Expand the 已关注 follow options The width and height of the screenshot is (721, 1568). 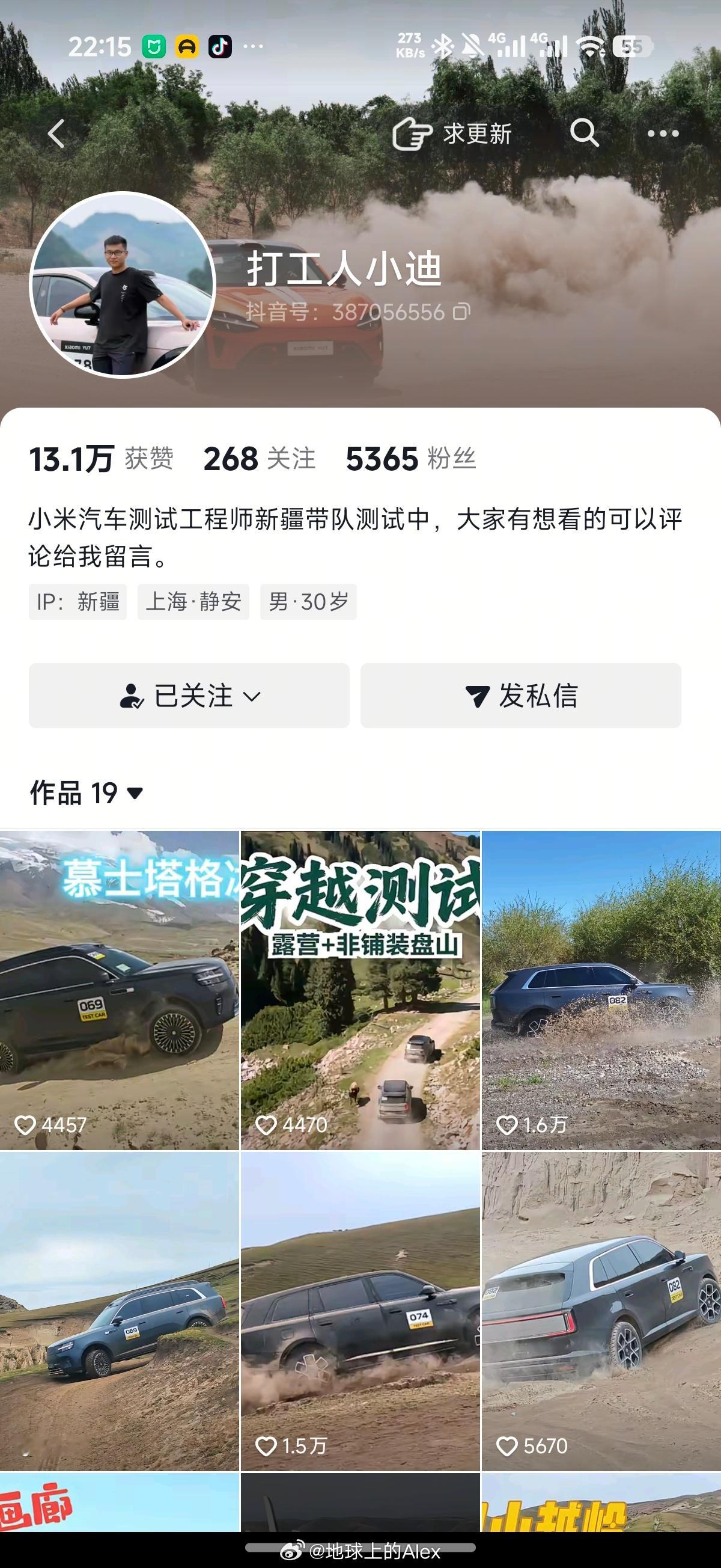point(189,695)
